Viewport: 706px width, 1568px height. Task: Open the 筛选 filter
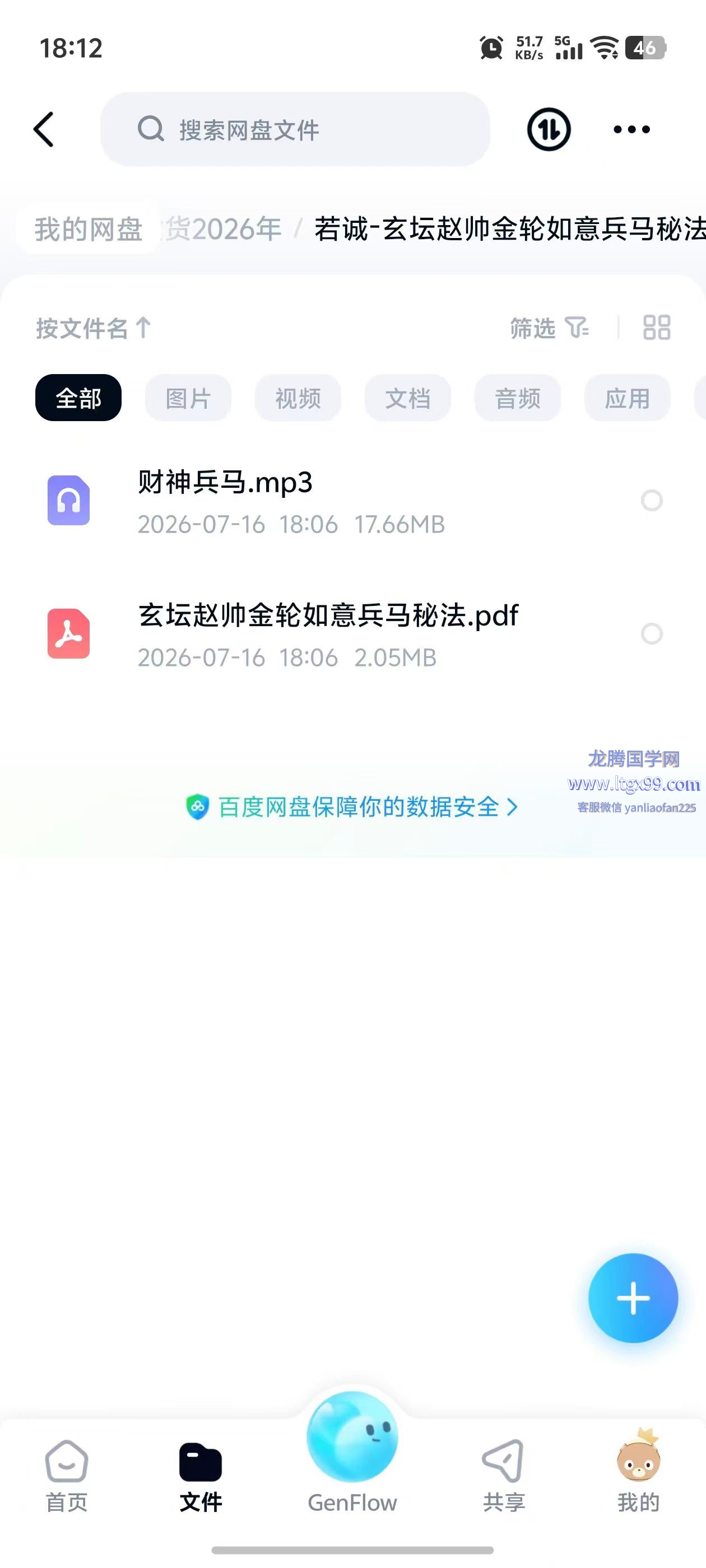[x=550, y=328]
